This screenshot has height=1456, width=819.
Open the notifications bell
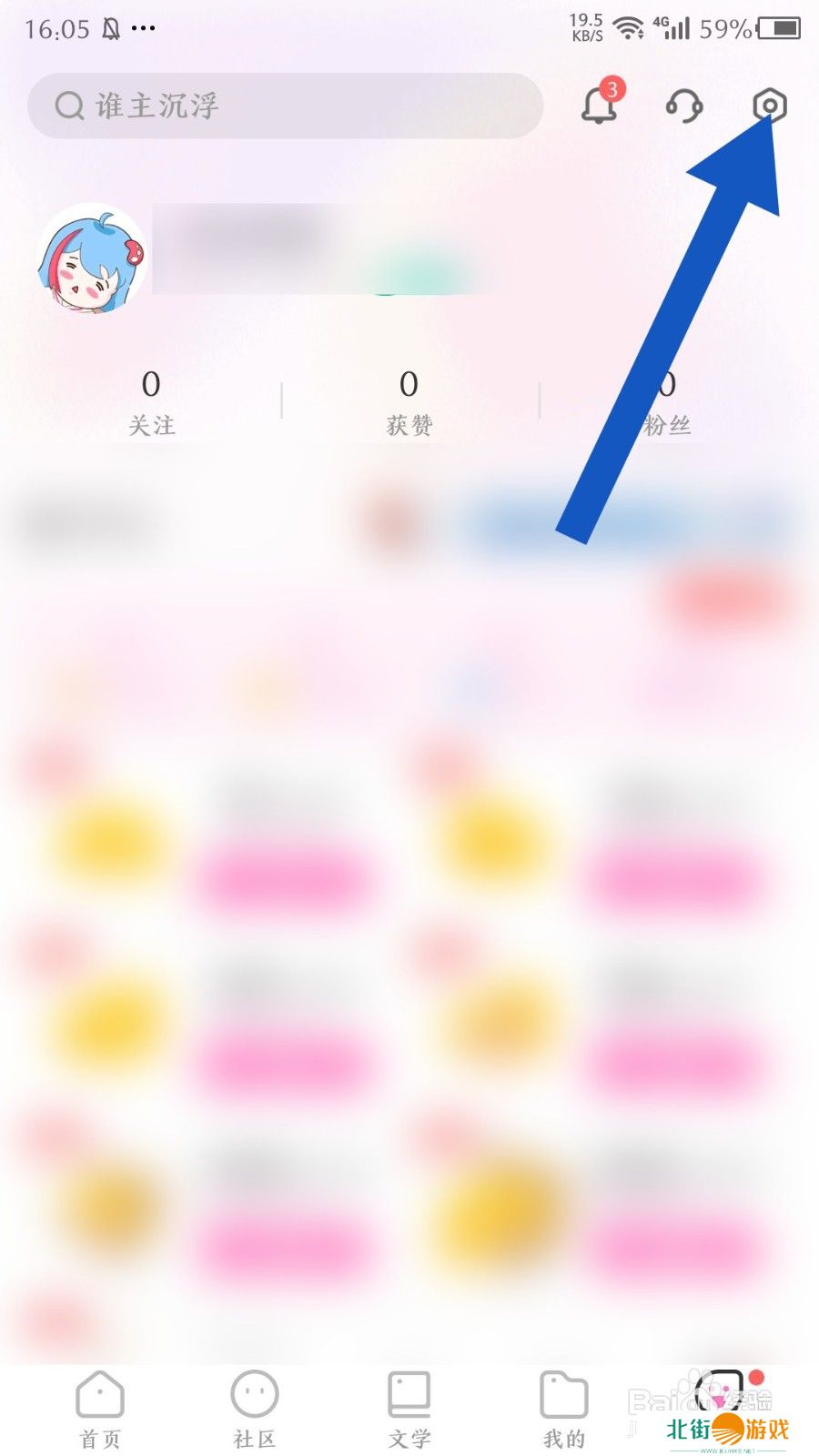point(599,106)
